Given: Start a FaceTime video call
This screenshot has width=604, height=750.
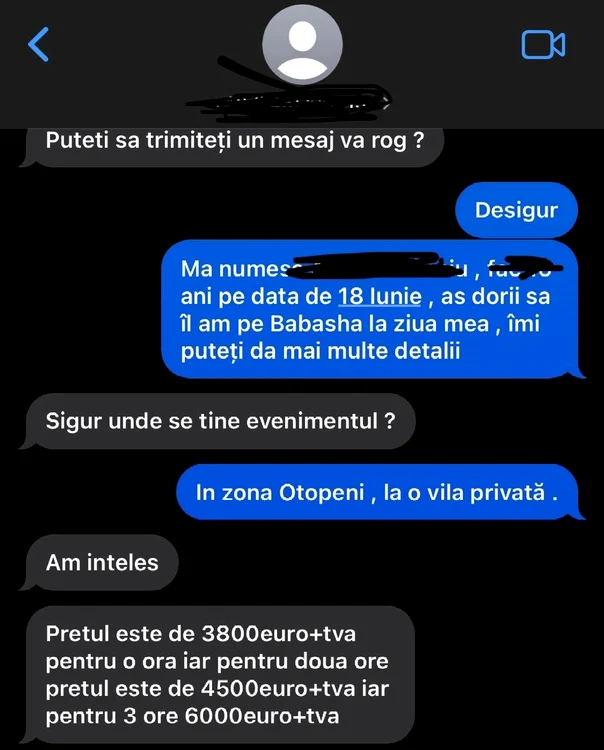Looking at the screenshot, I should pos(543,45).
